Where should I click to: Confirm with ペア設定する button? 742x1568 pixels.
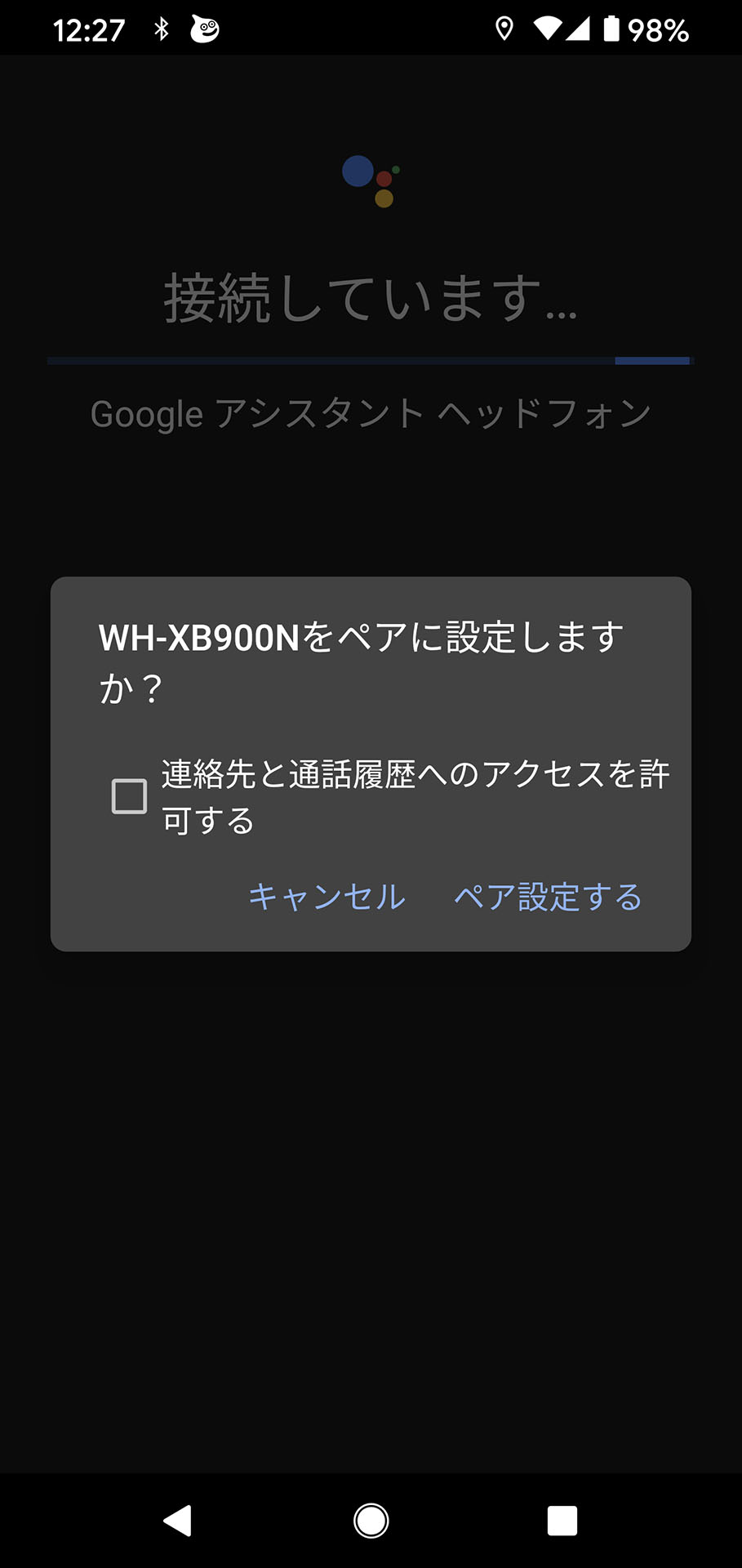coord(548,897)
